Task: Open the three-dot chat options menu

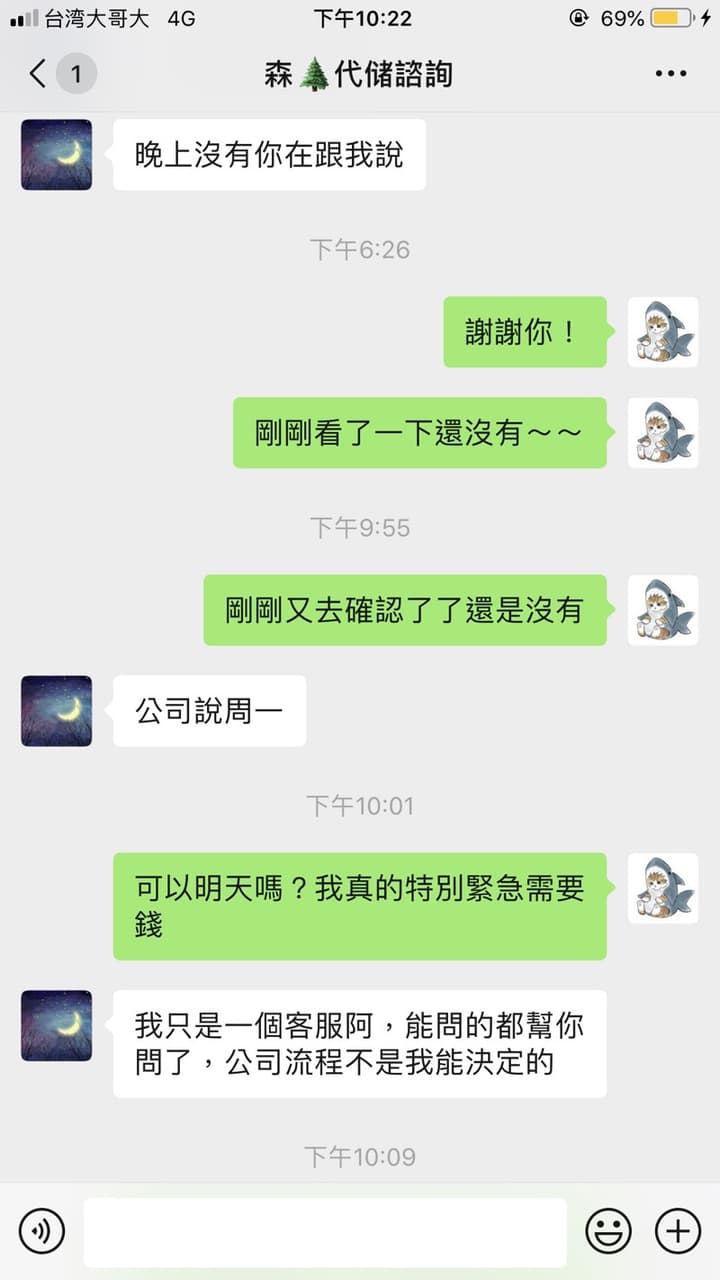Action: (672, 74)
